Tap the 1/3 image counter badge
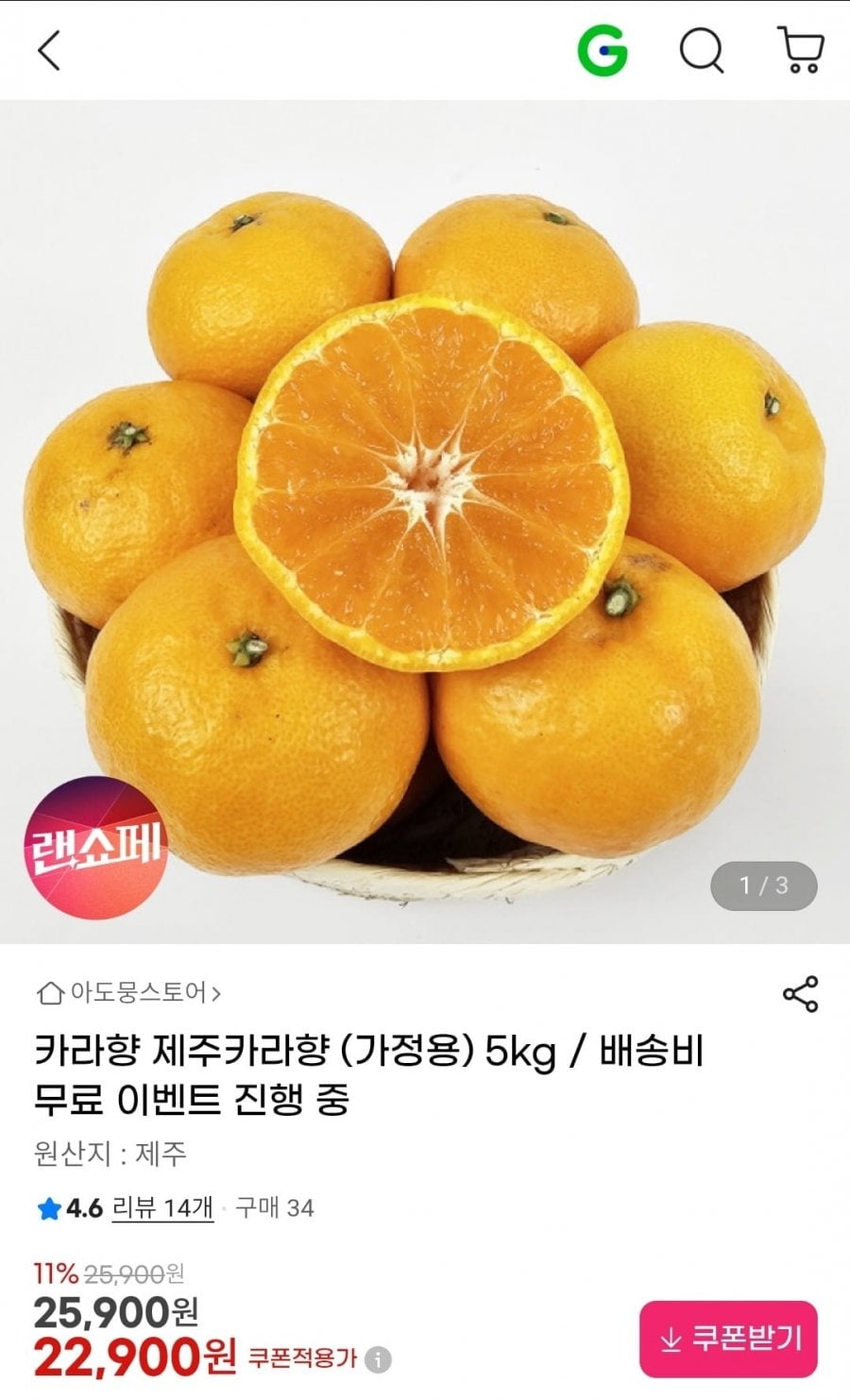The width and height of the screenshot is (850, 1400). (765, 886)
